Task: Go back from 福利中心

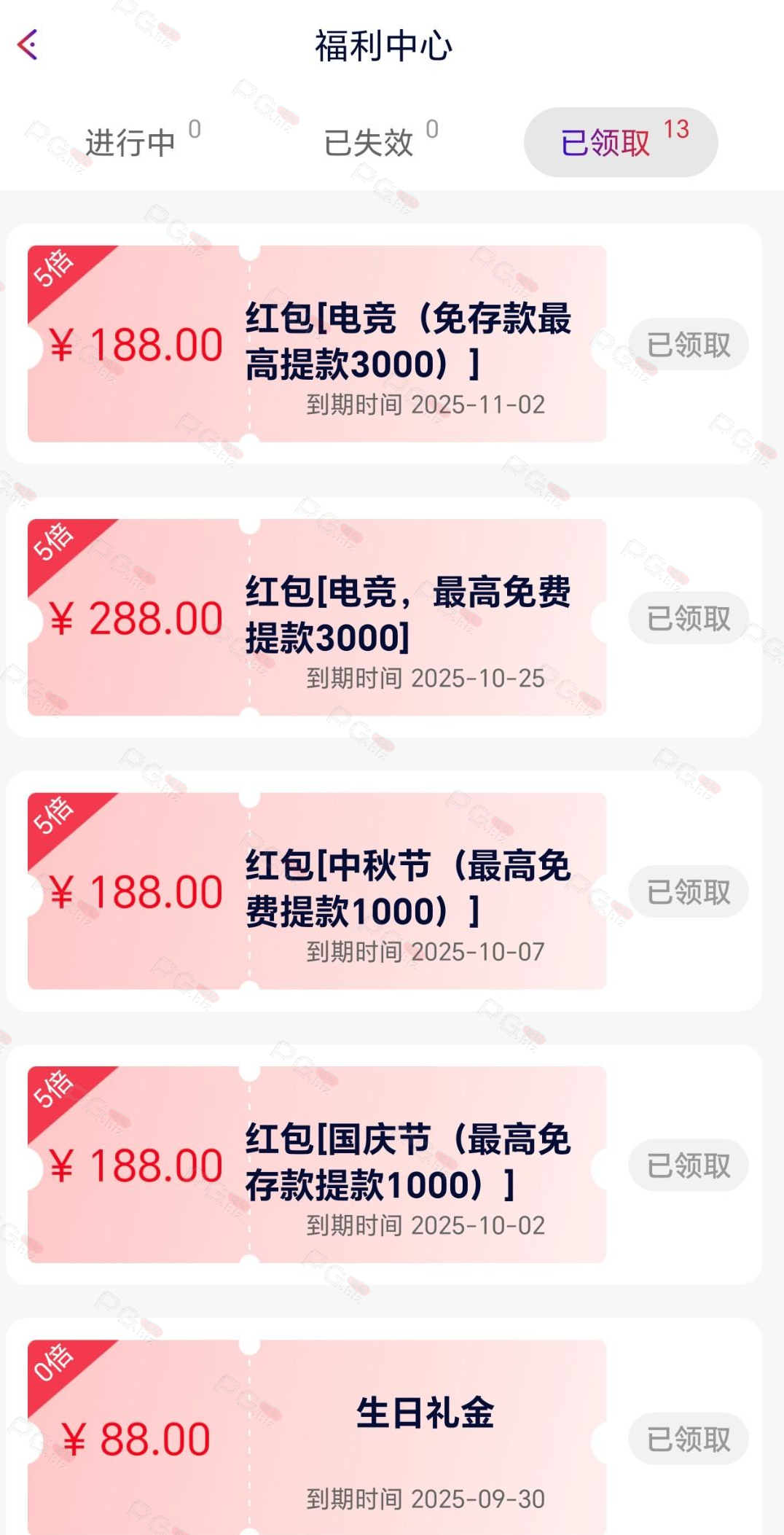Action: click(x=28, y=45)
